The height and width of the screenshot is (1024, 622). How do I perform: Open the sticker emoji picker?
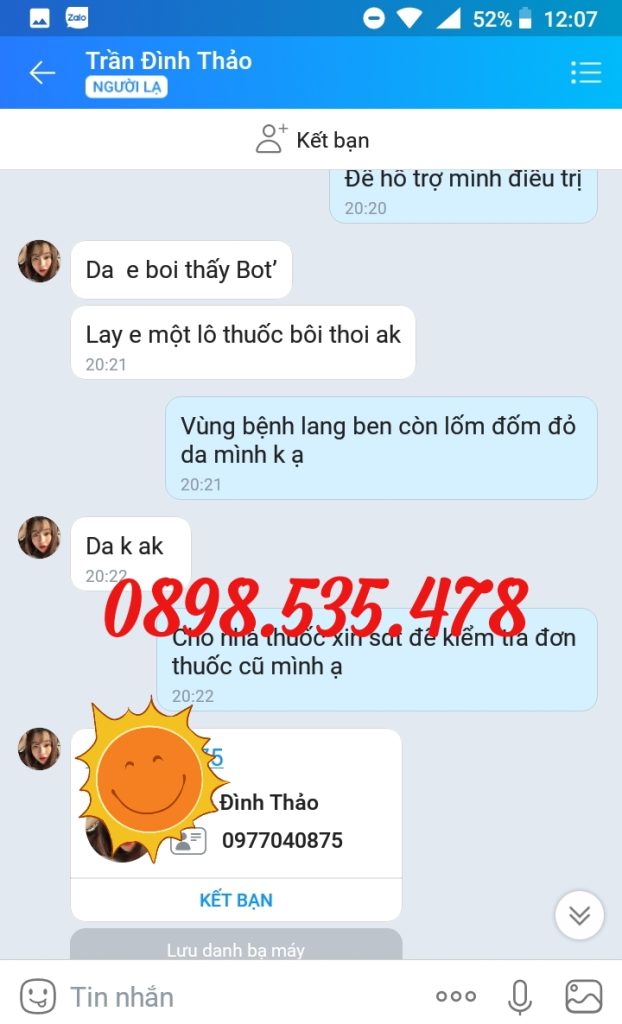(x=37, y=996)
